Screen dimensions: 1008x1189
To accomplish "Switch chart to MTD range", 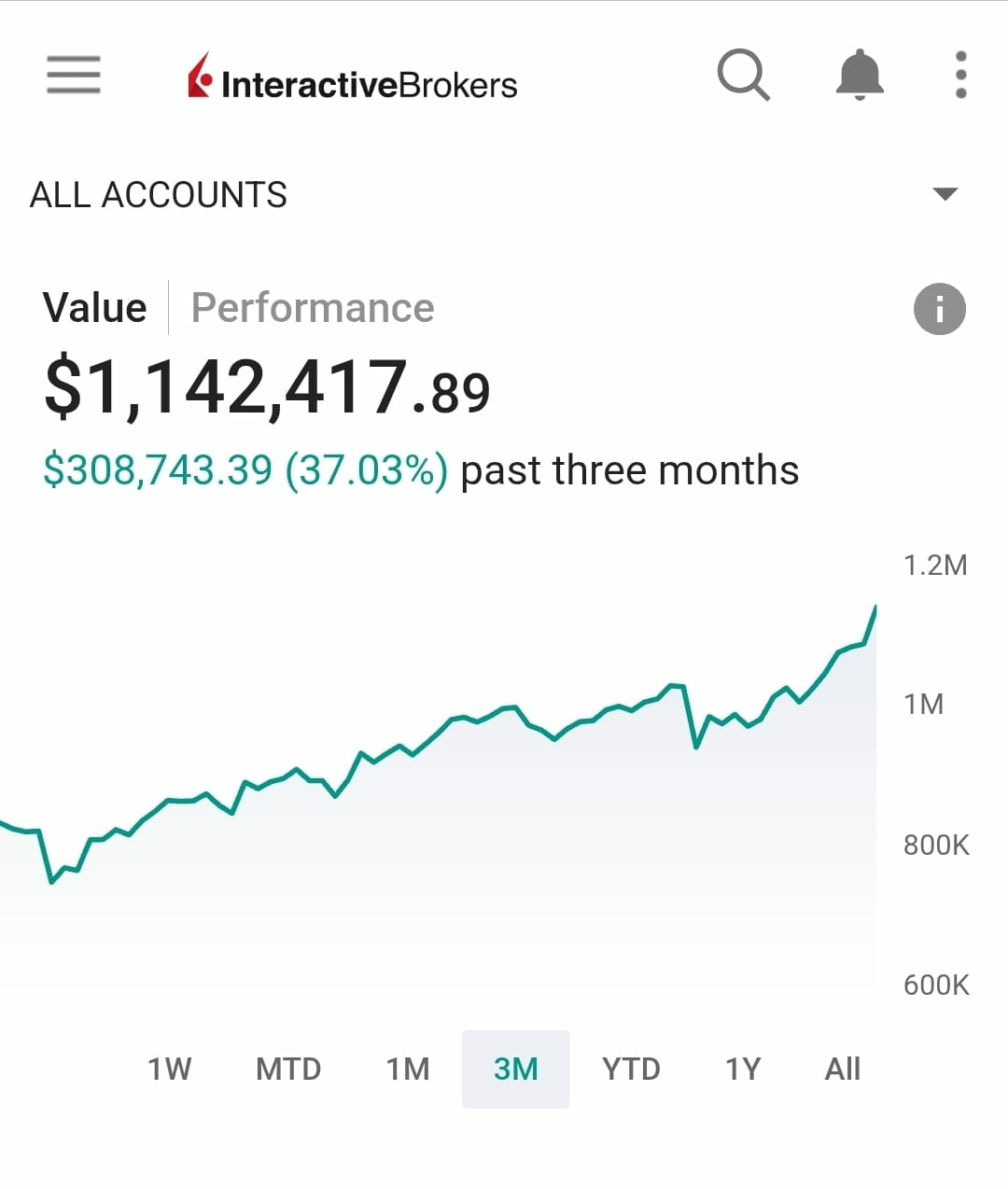I will pyautogui.click(x=288, y=1069).
